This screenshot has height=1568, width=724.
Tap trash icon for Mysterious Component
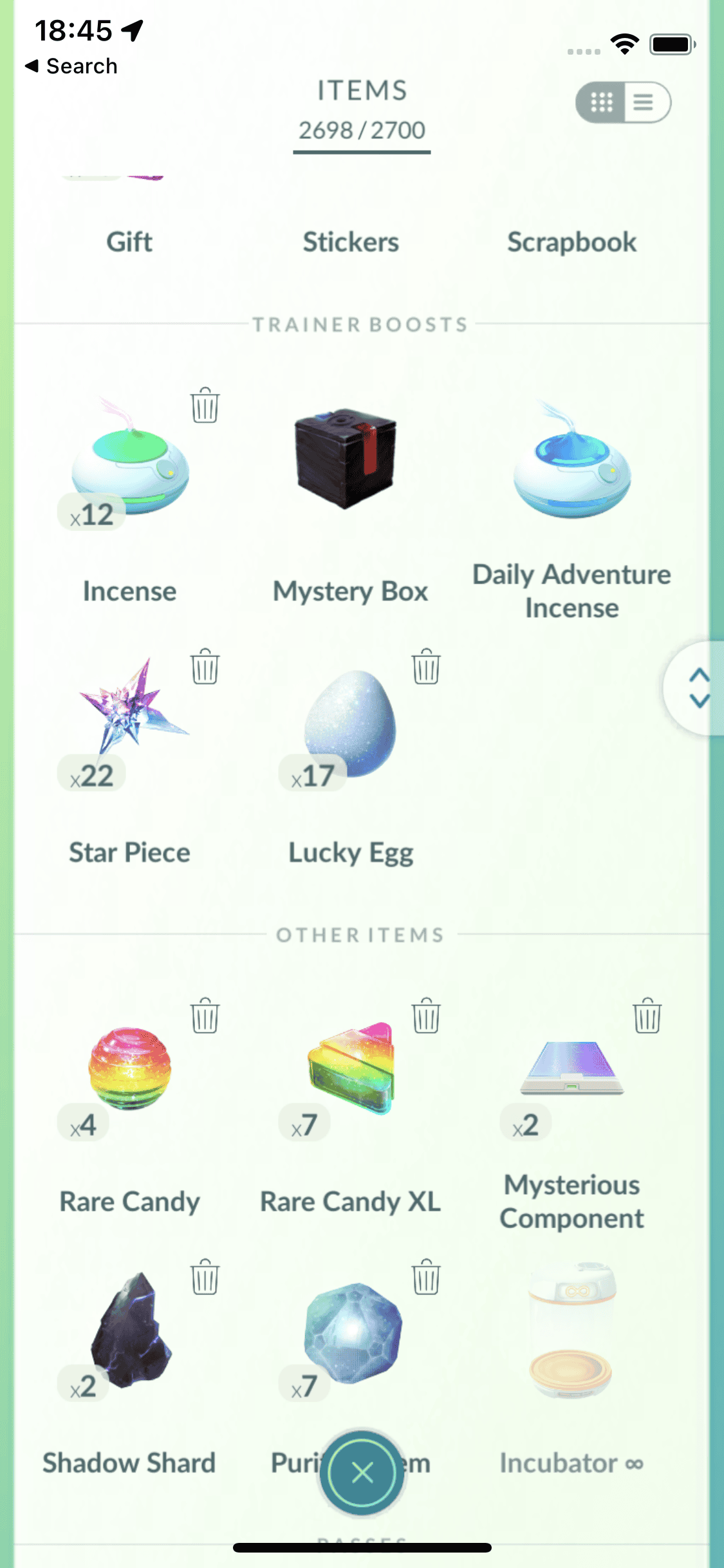pos(647,1016)
